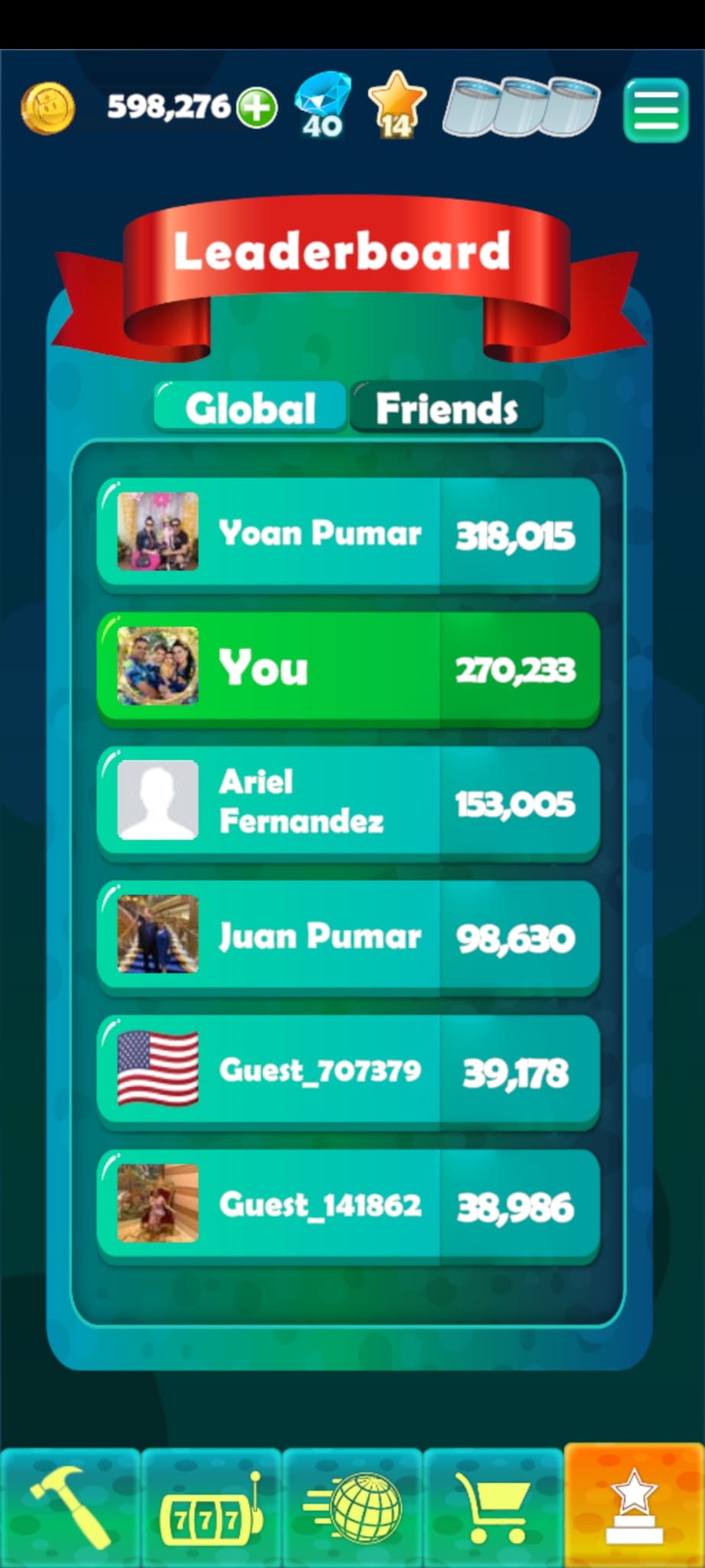The image size is (705, 1568).
Task: Switch to the Friends leaderboard tab
Action: click(x=447, y=407)
